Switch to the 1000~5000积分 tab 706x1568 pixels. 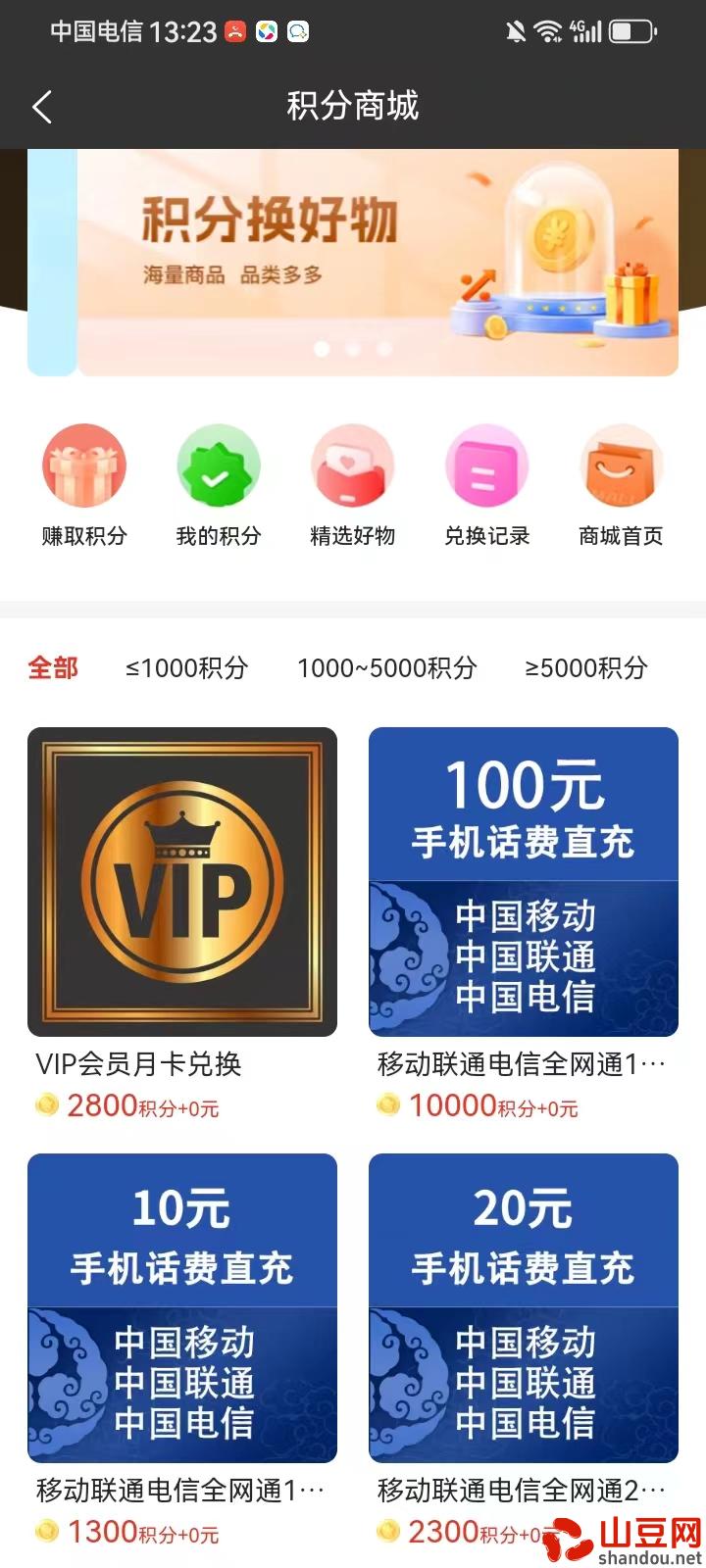[386, 668]
